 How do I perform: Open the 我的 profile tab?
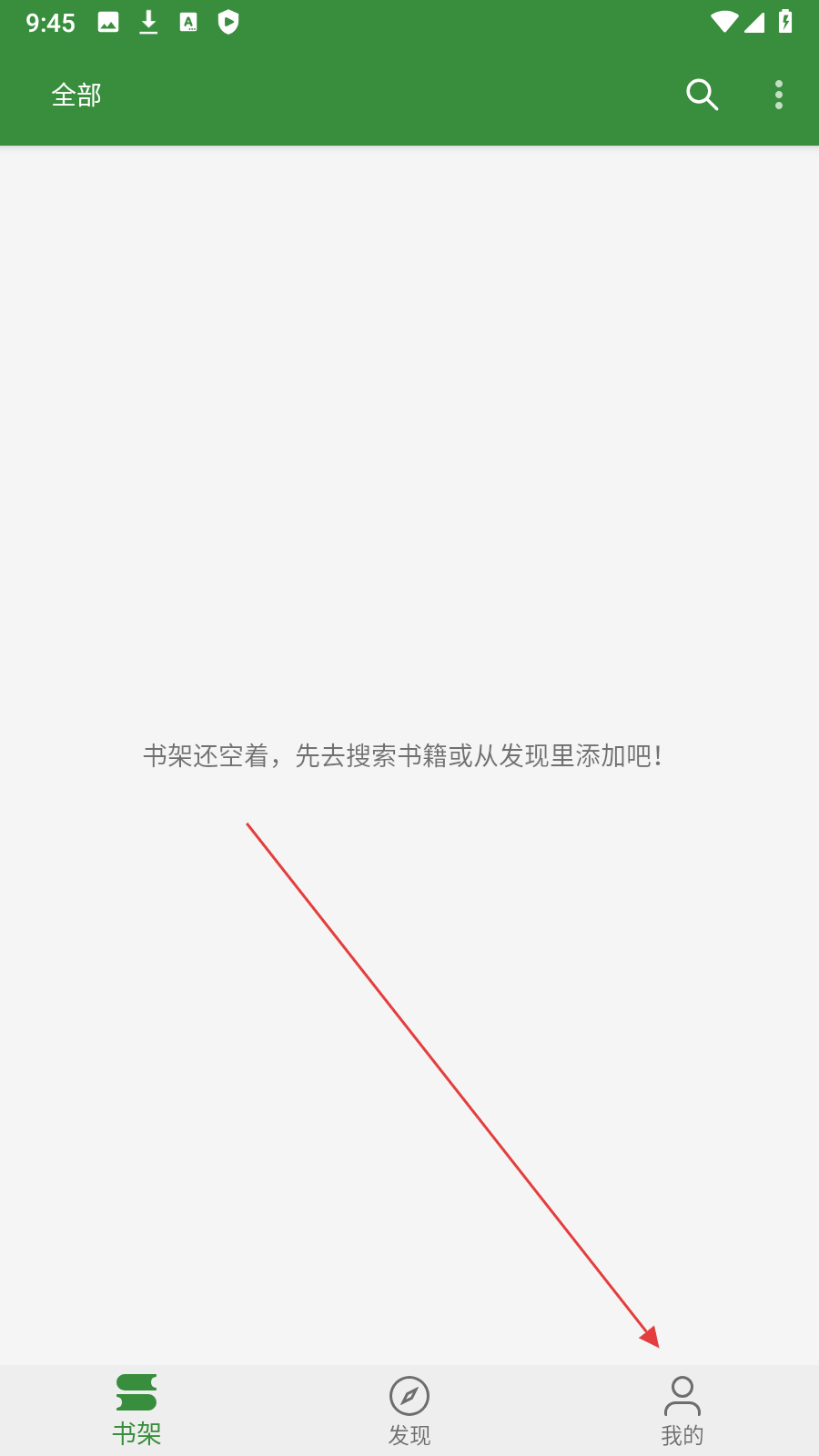[x=682, y=1410]
